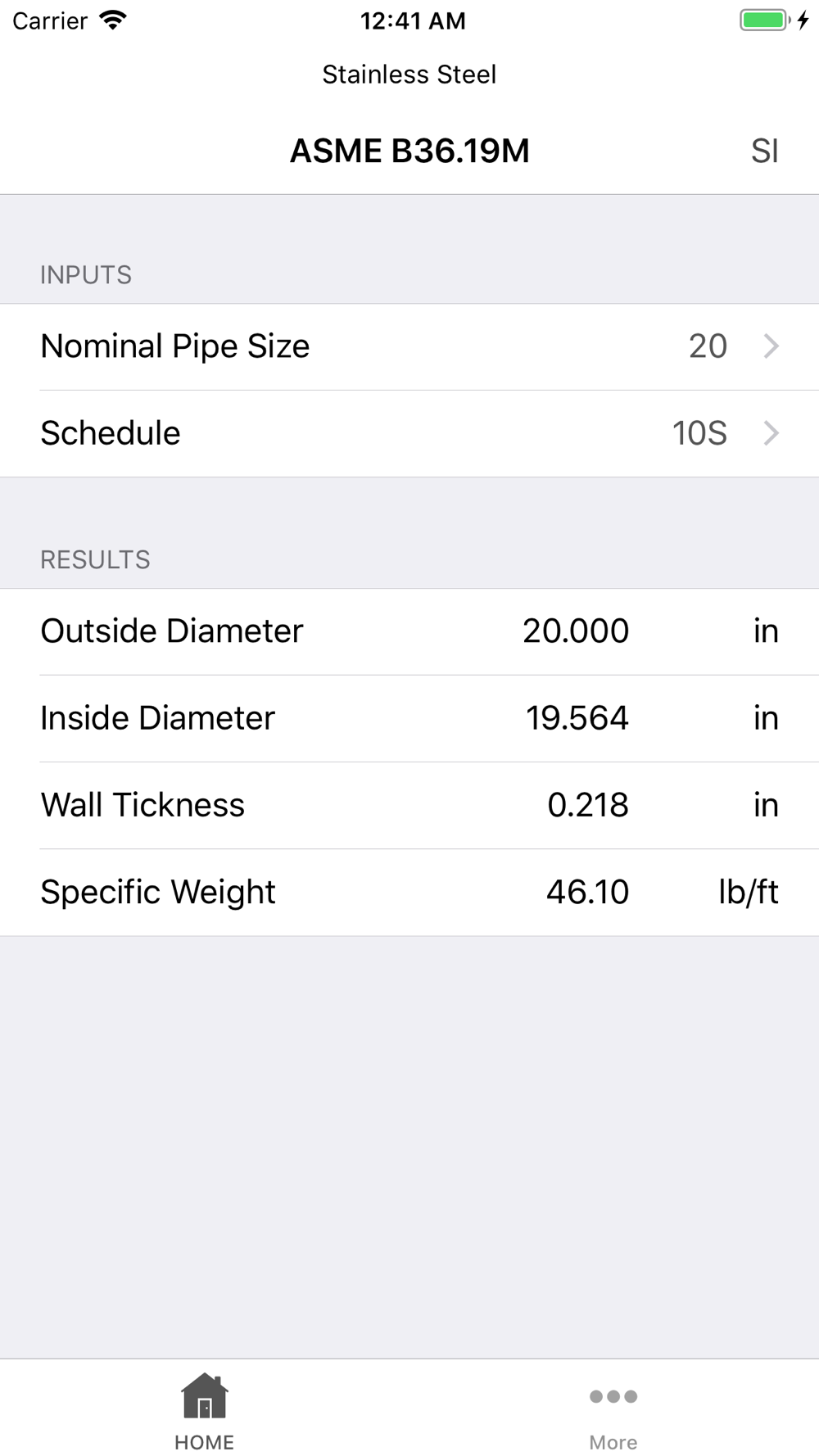Open the Nominal Pipe Size picker
819x1456 pixels.
(409, 346)
